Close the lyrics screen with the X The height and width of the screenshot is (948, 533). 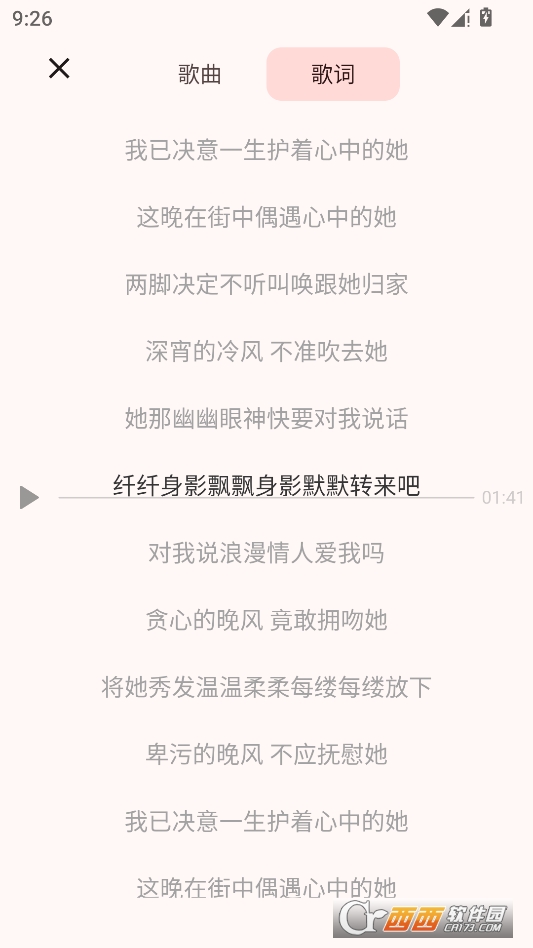59,68
